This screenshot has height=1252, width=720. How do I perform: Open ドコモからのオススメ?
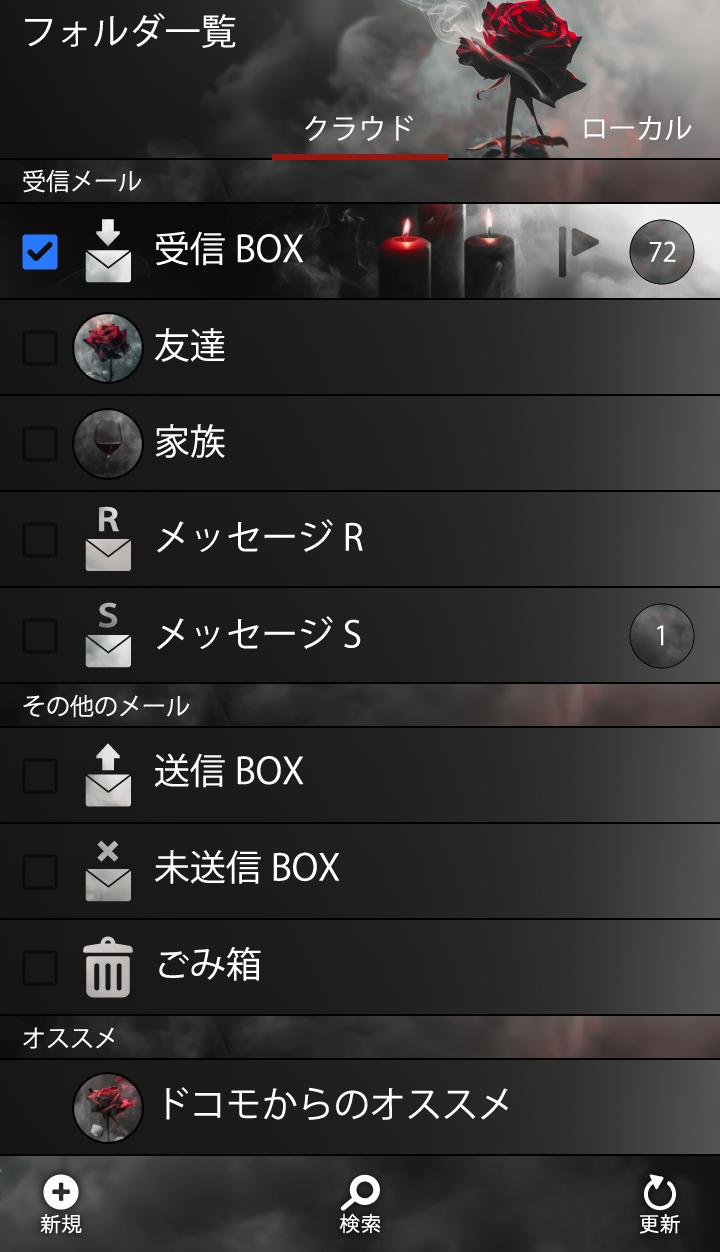pyautogui.click(x=335, y=1105)
